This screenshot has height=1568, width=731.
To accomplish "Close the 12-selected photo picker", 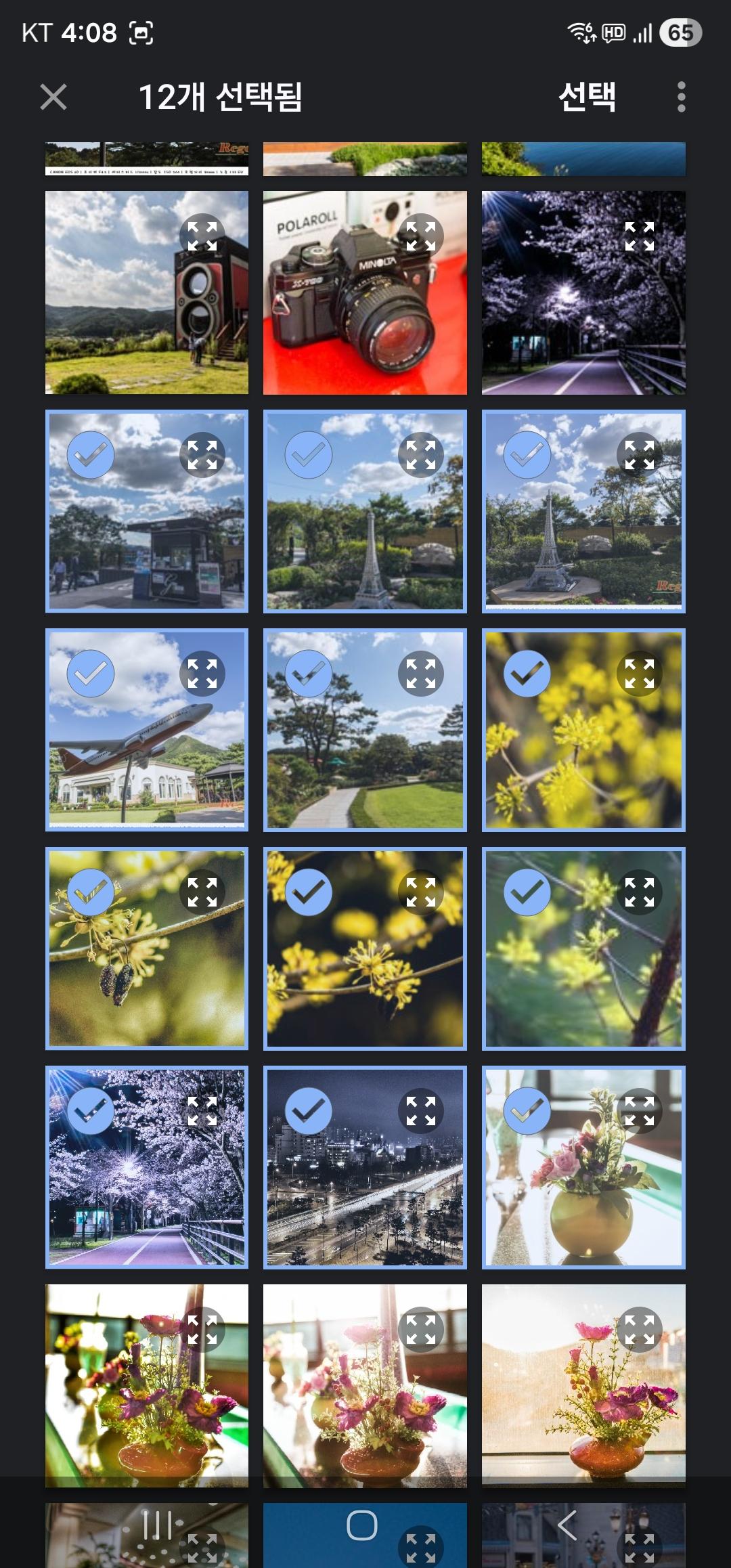I will pyautogui.click(x=53, y=97).
